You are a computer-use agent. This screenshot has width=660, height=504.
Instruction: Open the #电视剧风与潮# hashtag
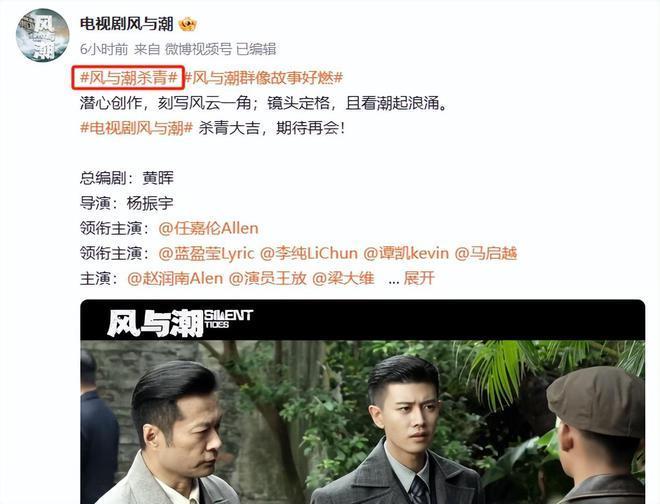pyautogui.click(x=136, y=127)
